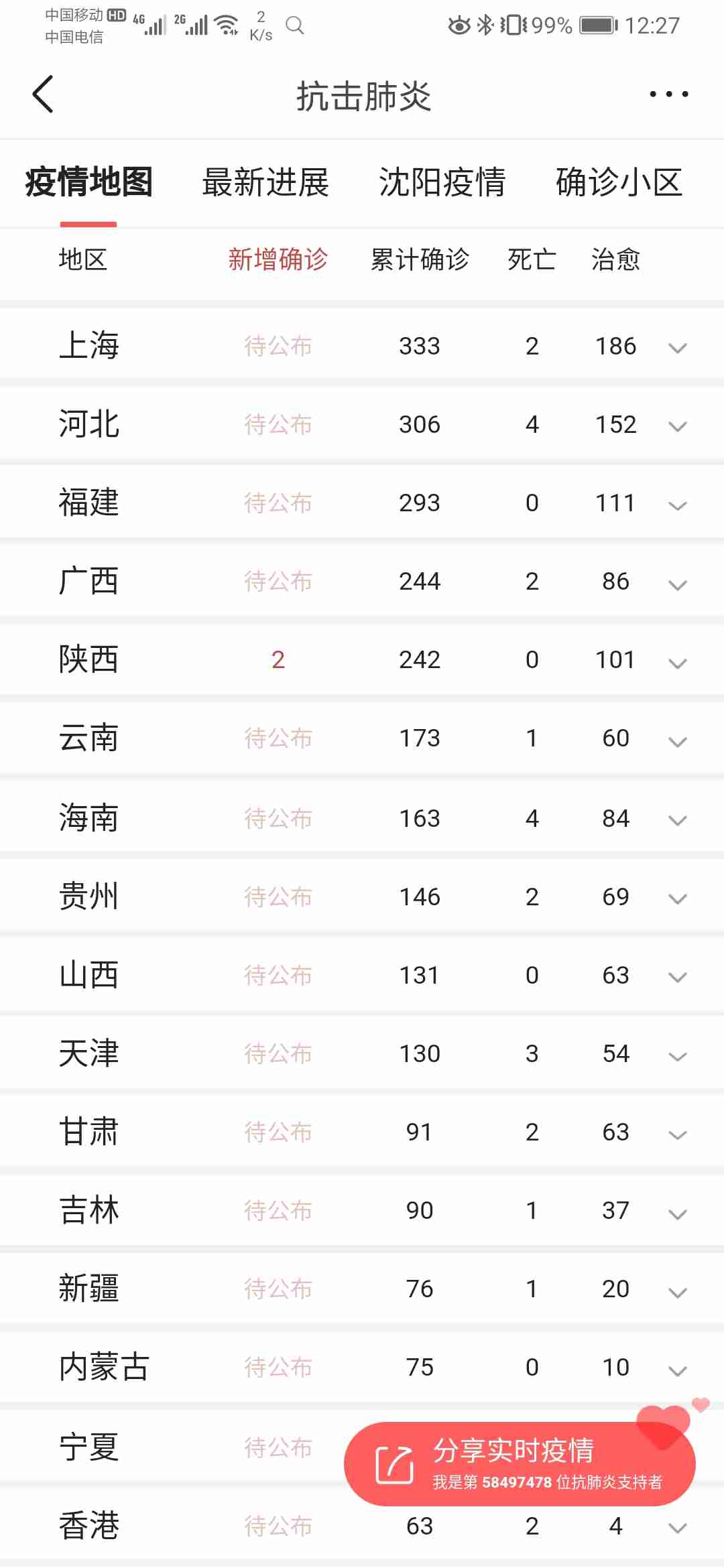Expand the 上海 region row
Image resolution: width=724 pixels, height=1568 pixels.
pyautogui.click(x=678, y=347)
